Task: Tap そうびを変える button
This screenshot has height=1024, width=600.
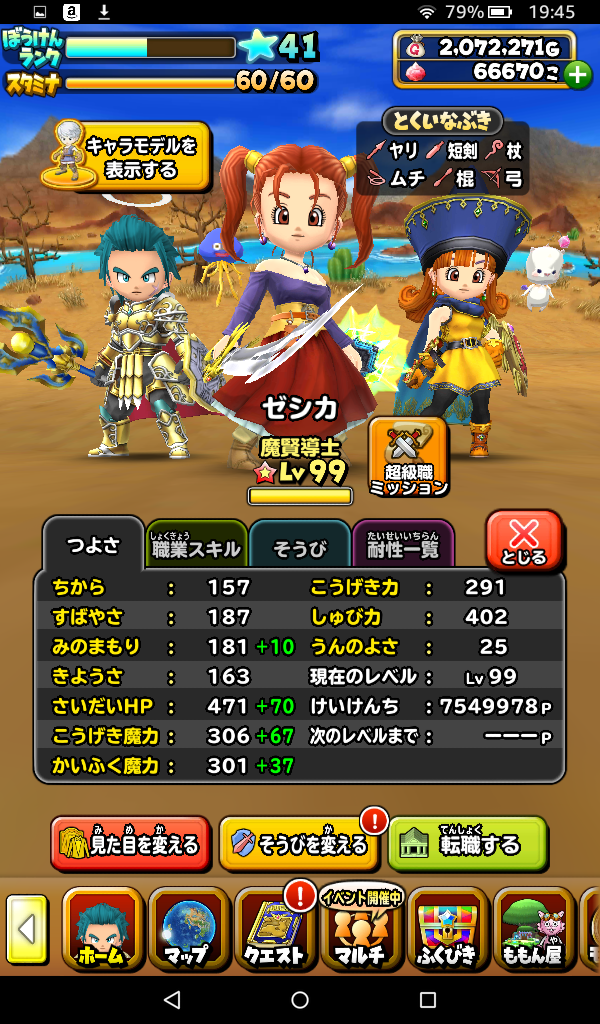Action: (299, 845)
